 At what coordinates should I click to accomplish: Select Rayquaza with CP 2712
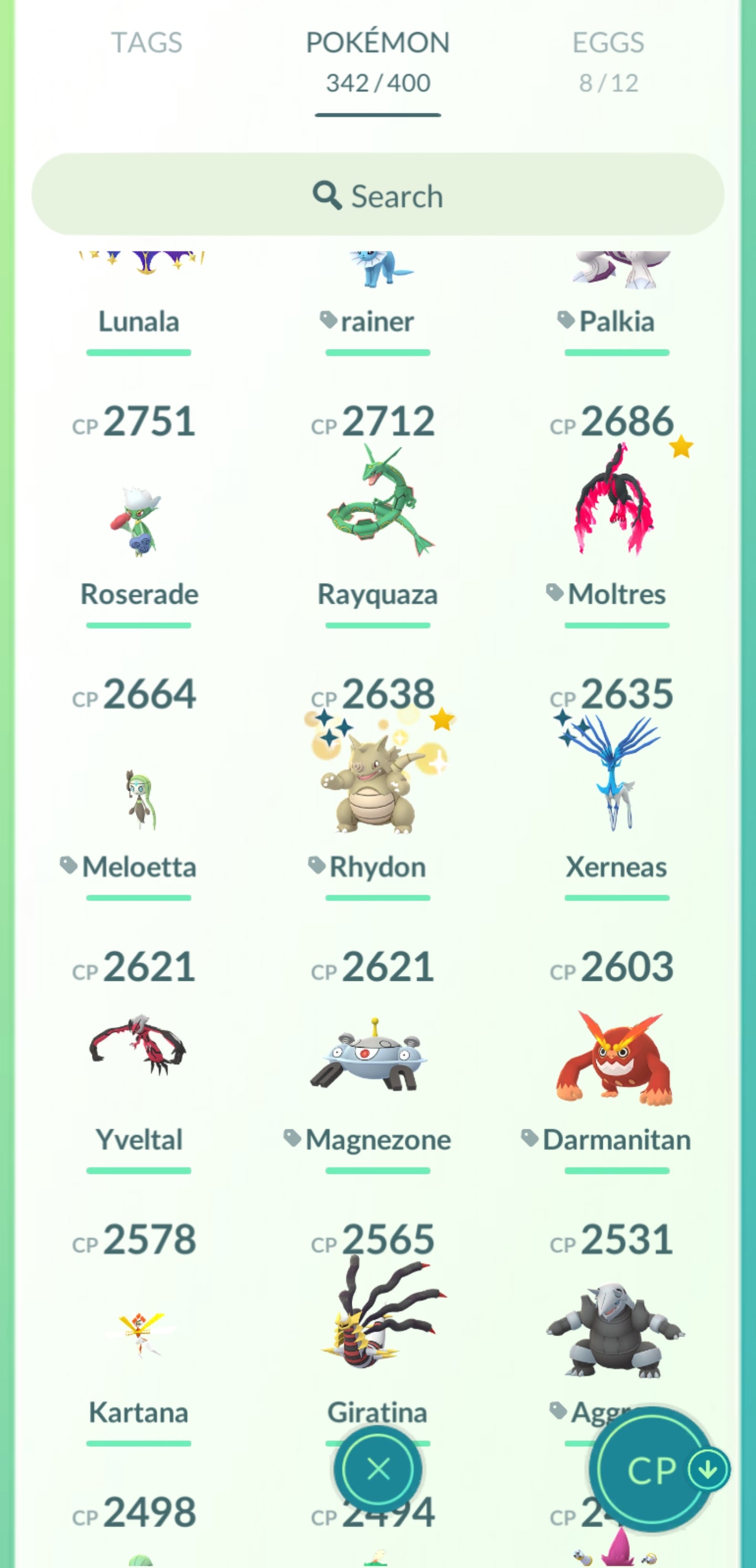[x=377, y=505]
